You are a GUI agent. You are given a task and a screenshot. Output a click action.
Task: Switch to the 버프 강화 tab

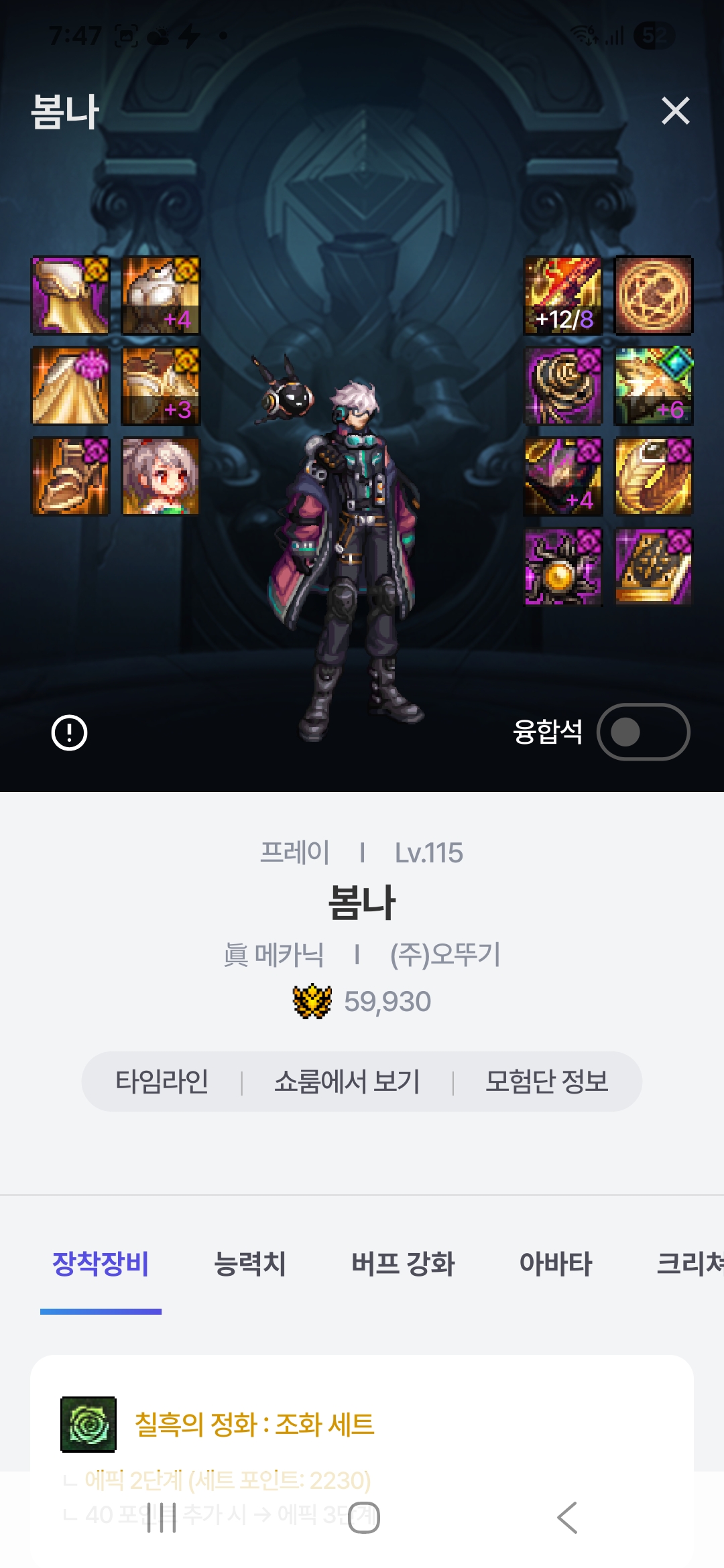click(x=403, y=1264)
